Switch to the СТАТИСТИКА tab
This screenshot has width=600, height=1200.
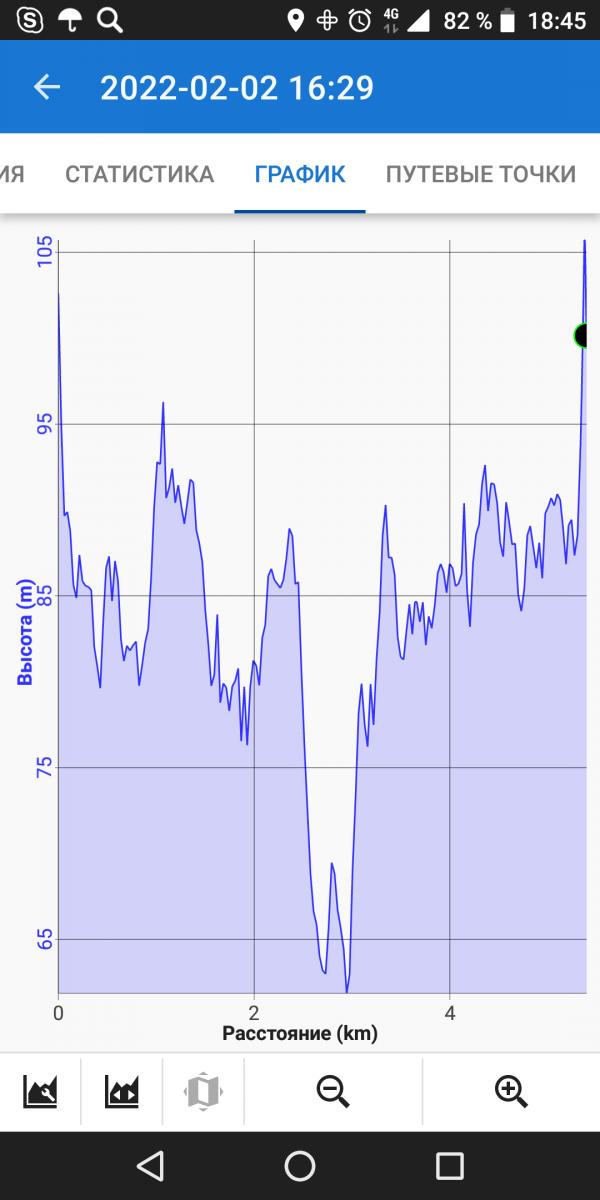pyautogui.click(x=139, y=174)
